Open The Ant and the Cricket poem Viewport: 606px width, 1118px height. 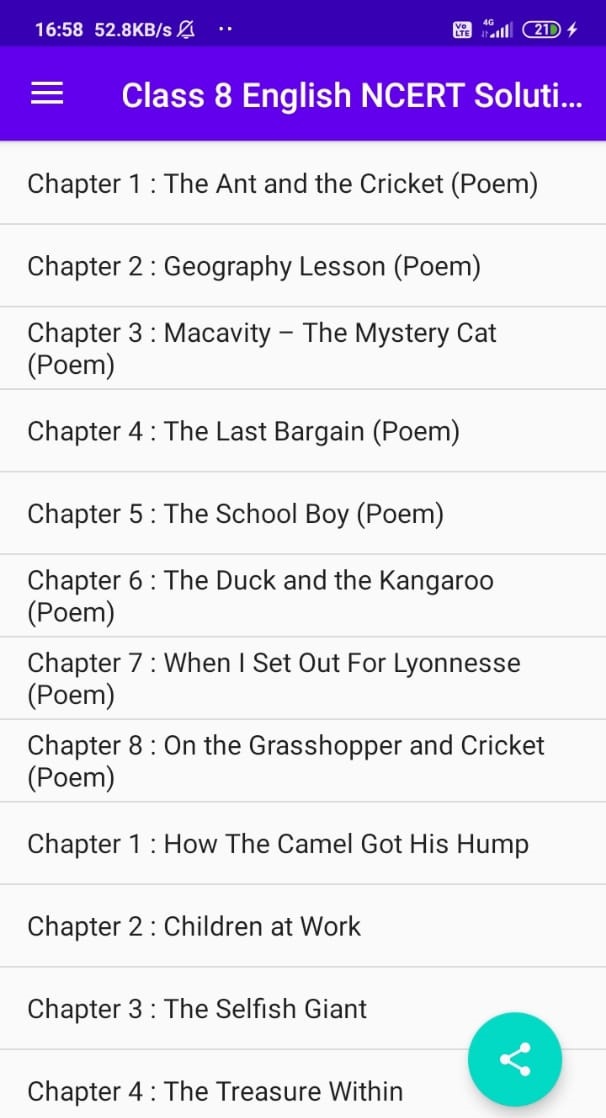(303, 183)
